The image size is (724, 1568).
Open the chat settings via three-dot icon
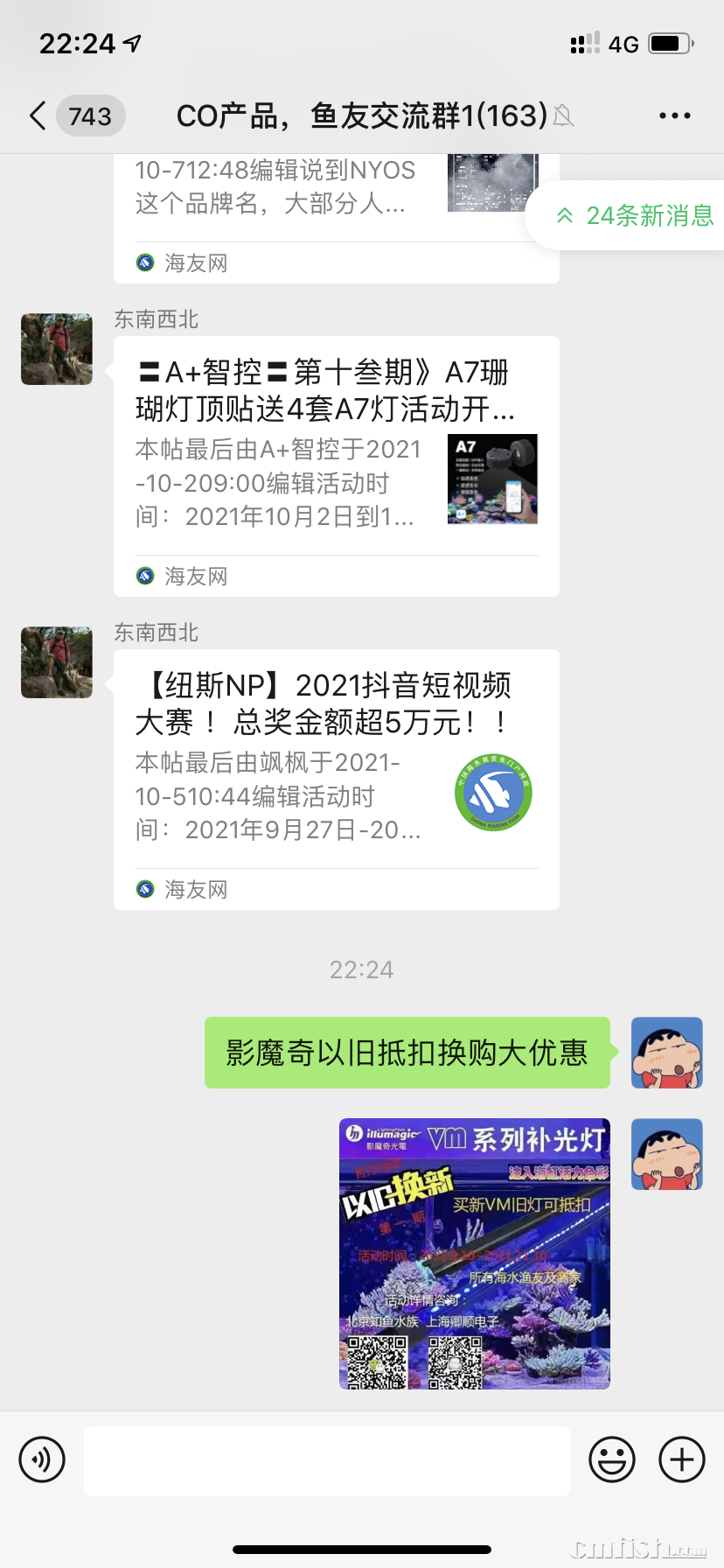tap(675, 115)
